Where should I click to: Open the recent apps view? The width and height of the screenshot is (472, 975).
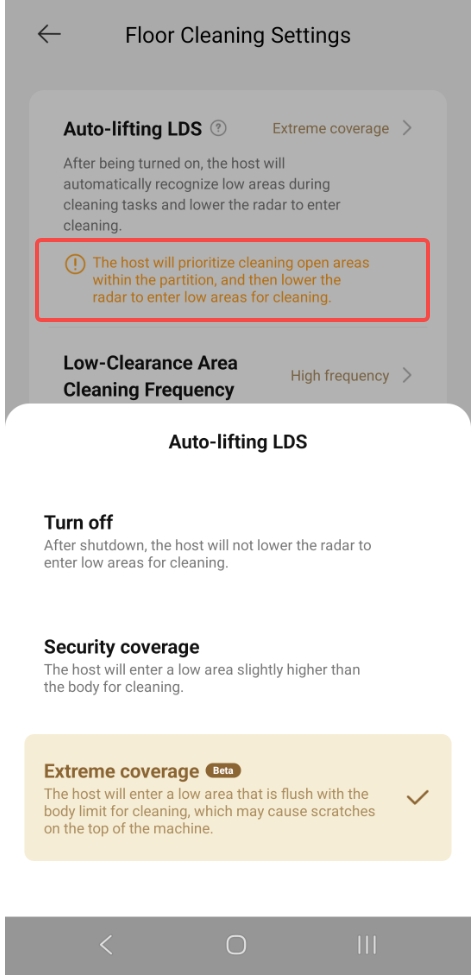367,945
